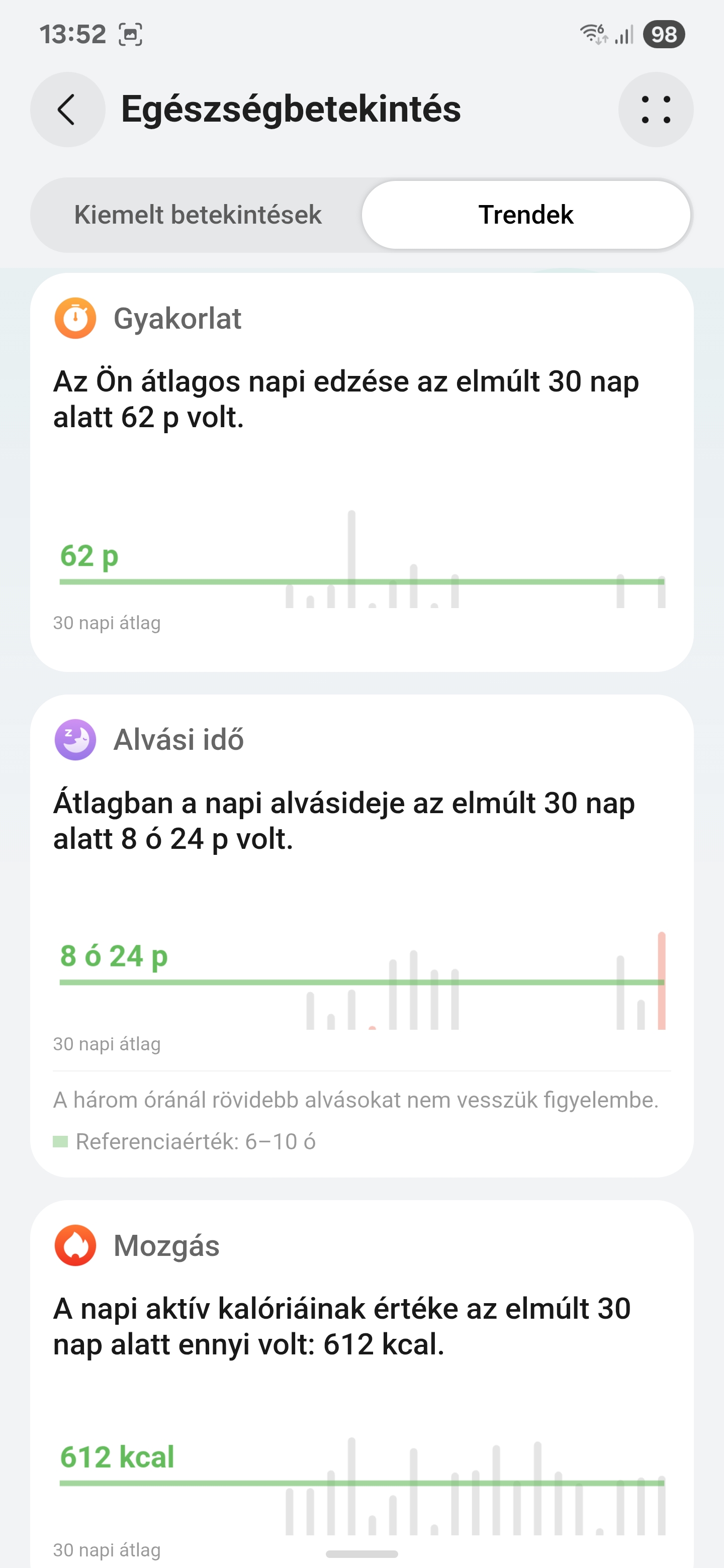Select the Trendek tab

(x=526, y=215)
